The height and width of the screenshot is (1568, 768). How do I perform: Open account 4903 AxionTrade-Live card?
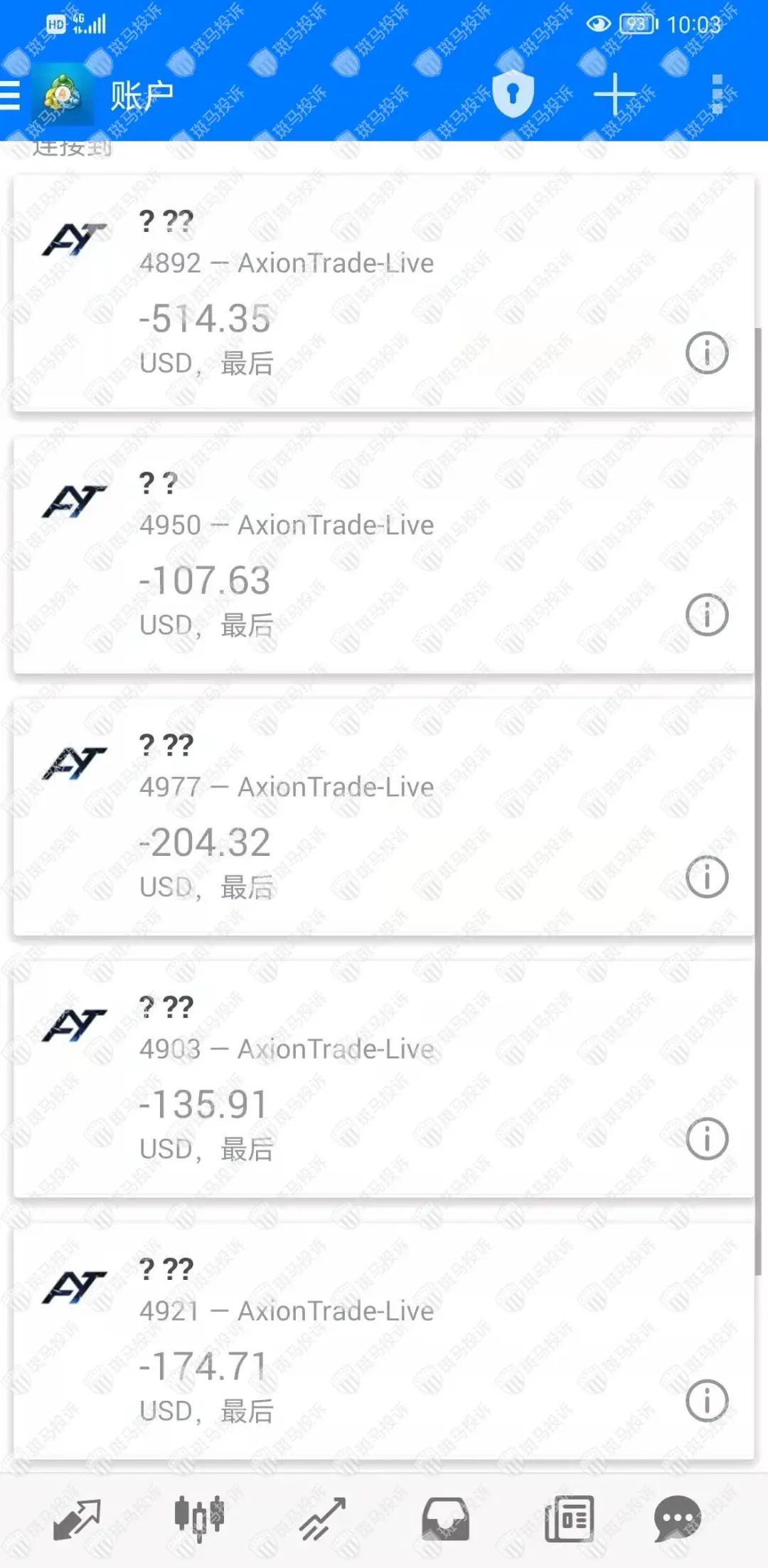[x=383, y=1078]
